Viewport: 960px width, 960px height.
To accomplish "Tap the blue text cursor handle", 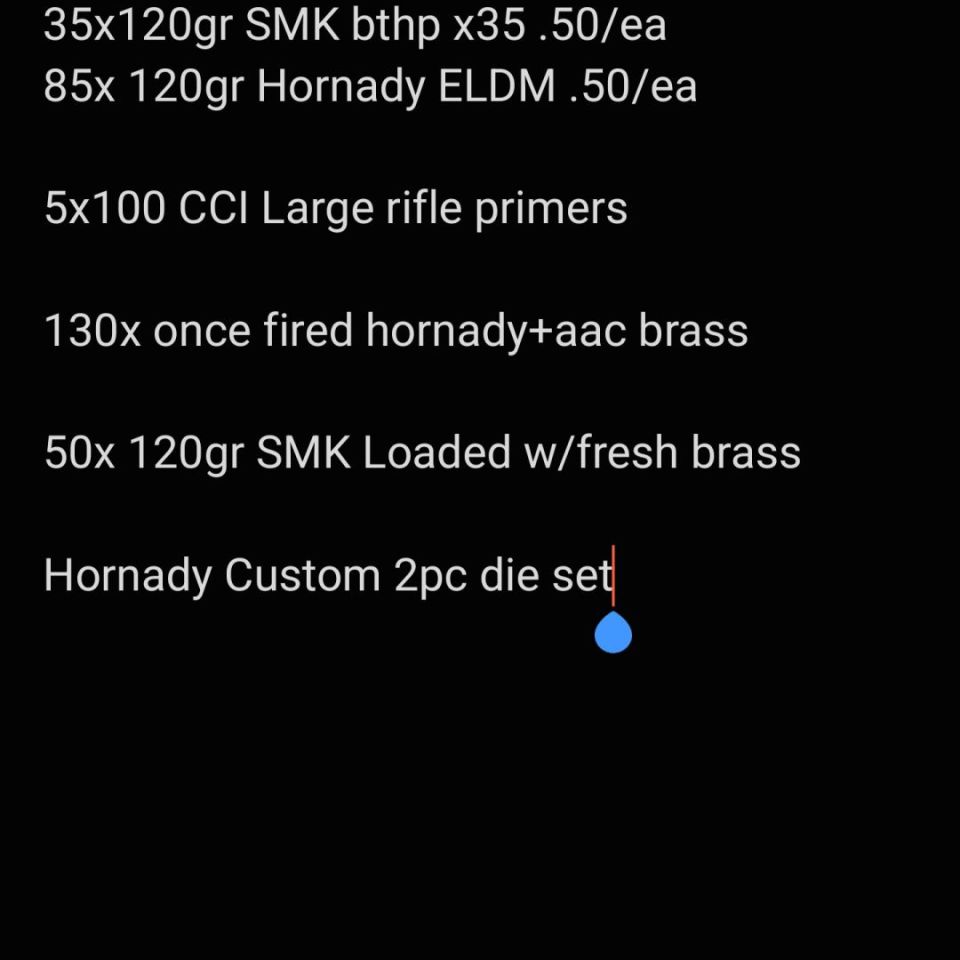I will click(x=613, y=633).
